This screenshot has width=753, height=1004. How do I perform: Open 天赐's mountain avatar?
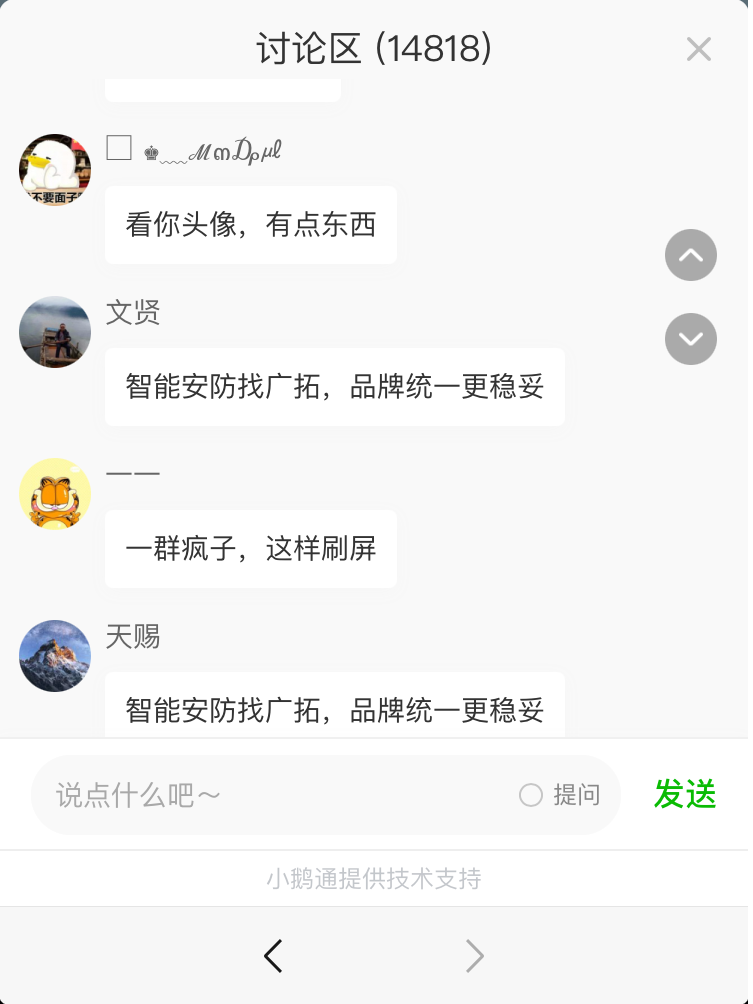tap(54, 657)
